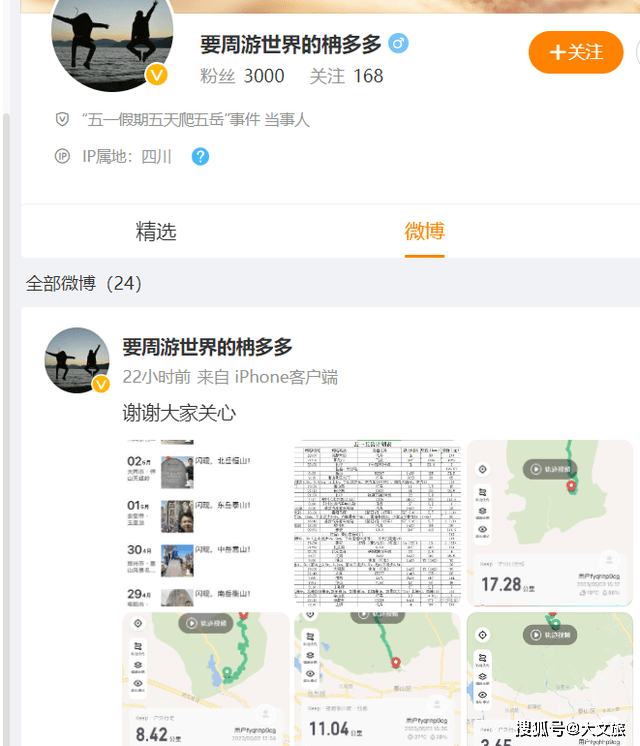Open post author avatar 要周游世界的柟多多
The height and width of the screenshot is (746, 640).
(77, 360)
